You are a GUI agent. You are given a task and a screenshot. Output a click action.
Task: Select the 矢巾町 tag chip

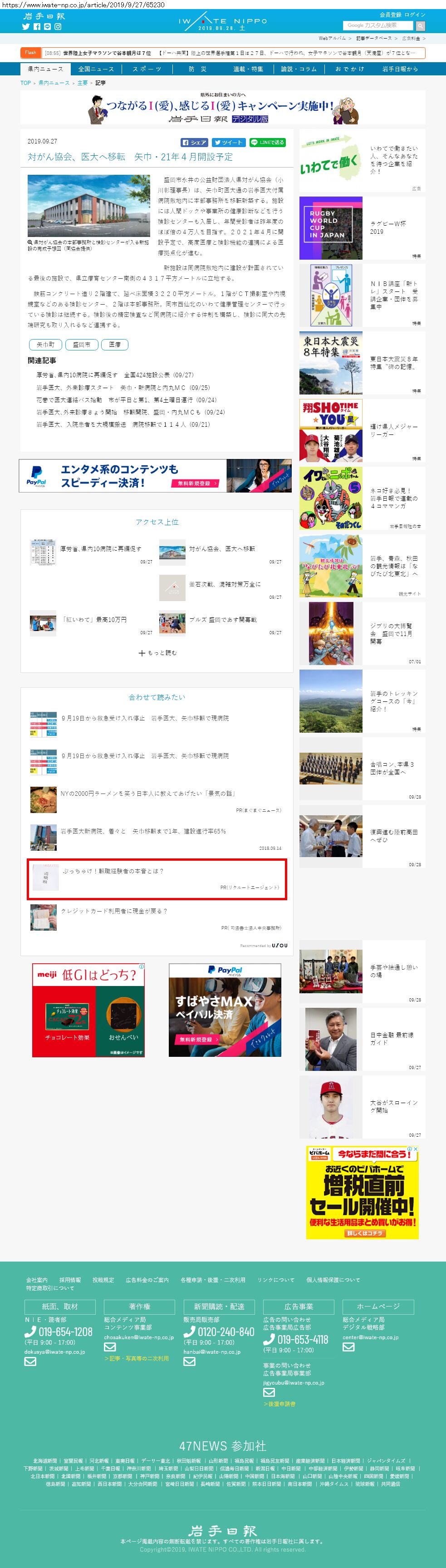click(45, 345)
